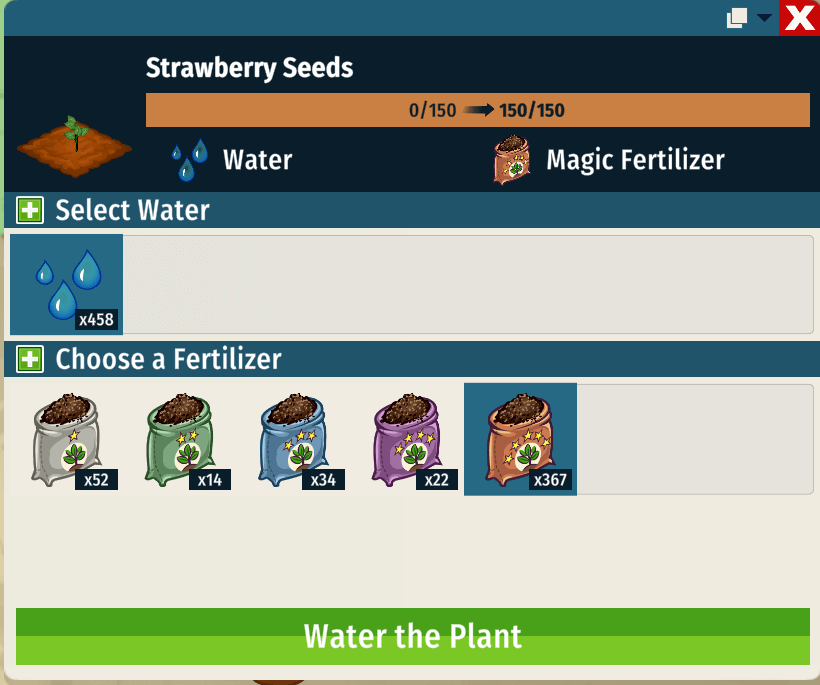Choose the green fertilizer bag x14

point(180,439)
